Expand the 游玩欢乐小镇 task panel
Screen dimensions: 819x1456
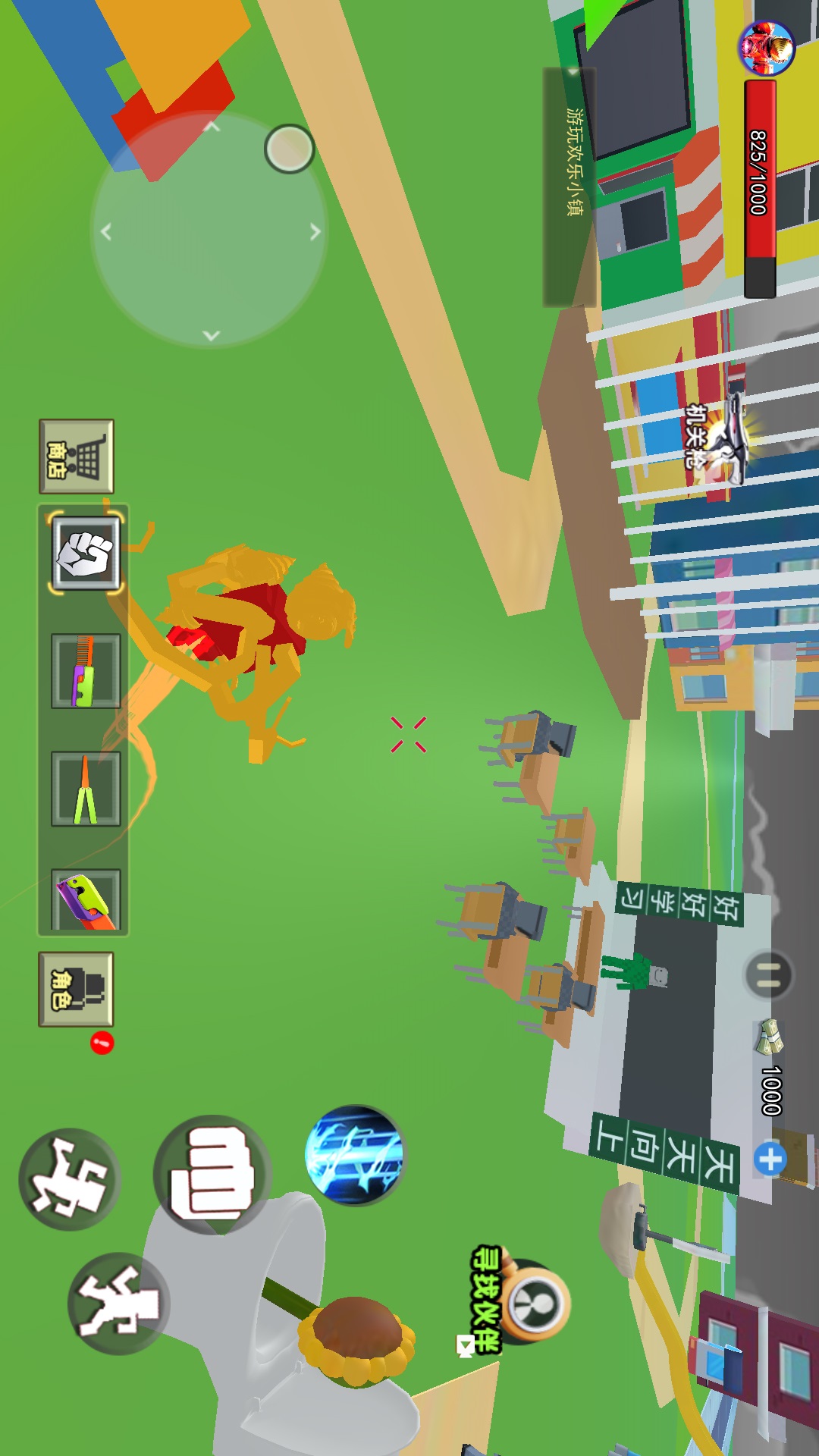(570, 187)
